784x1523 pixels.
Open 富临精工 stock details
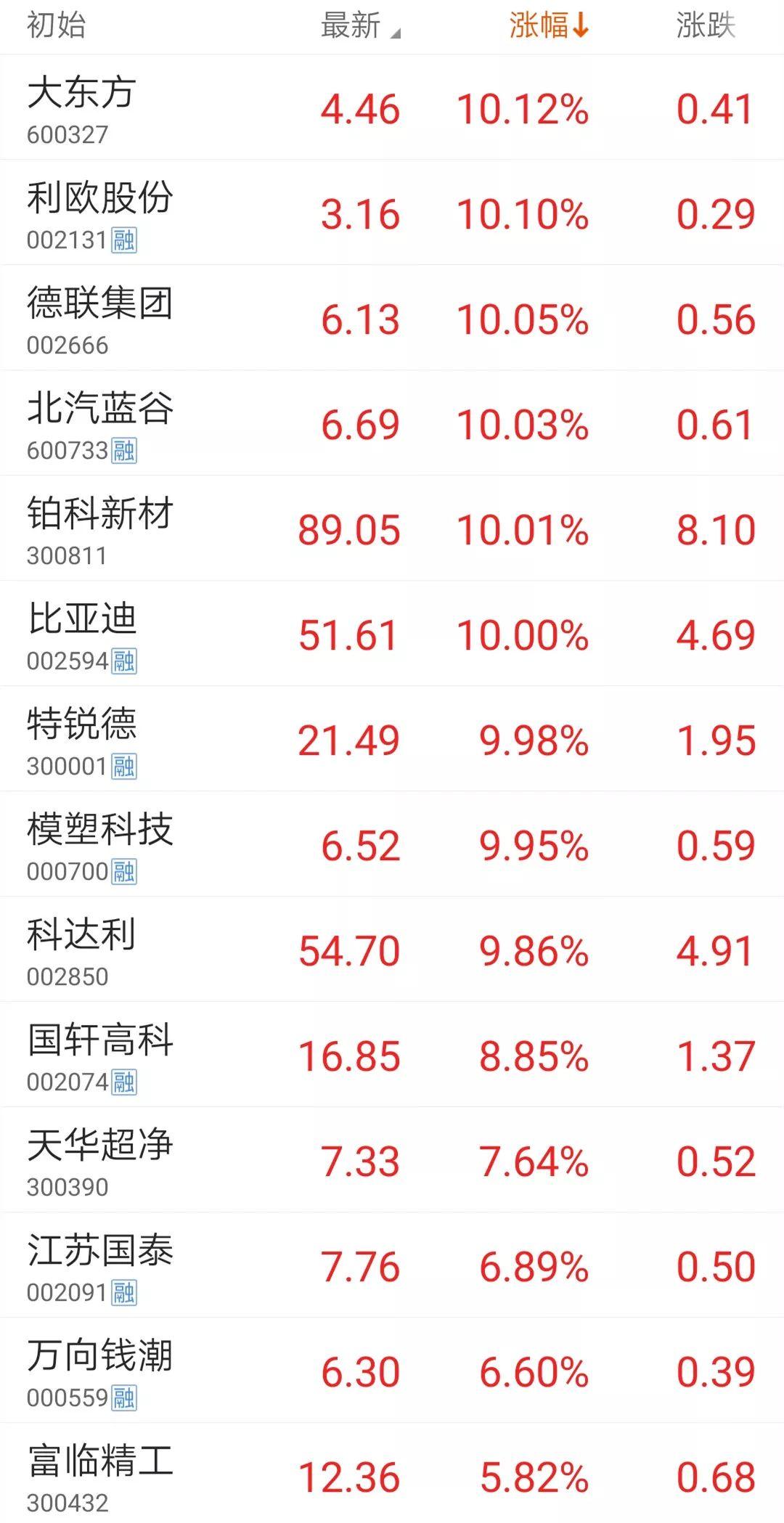coord(392,1474)
